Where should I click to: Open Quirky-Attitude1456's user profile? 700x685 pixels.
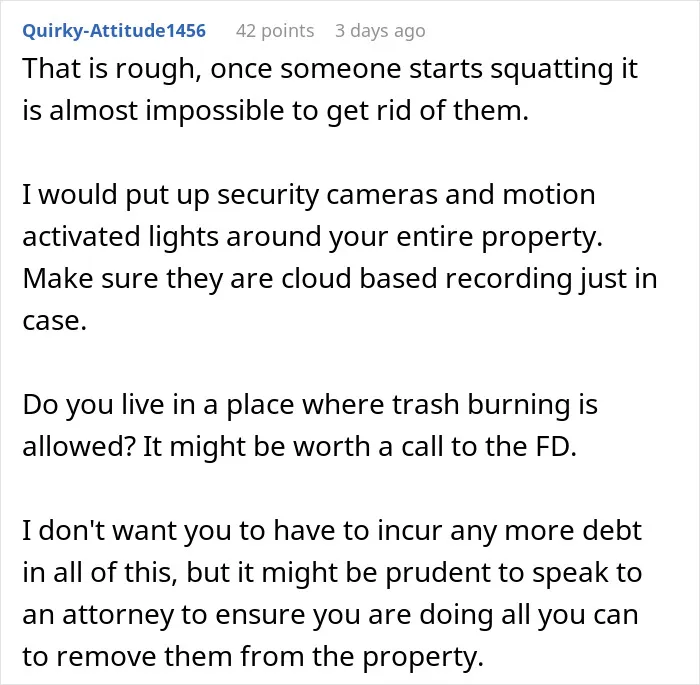(114, 31)
